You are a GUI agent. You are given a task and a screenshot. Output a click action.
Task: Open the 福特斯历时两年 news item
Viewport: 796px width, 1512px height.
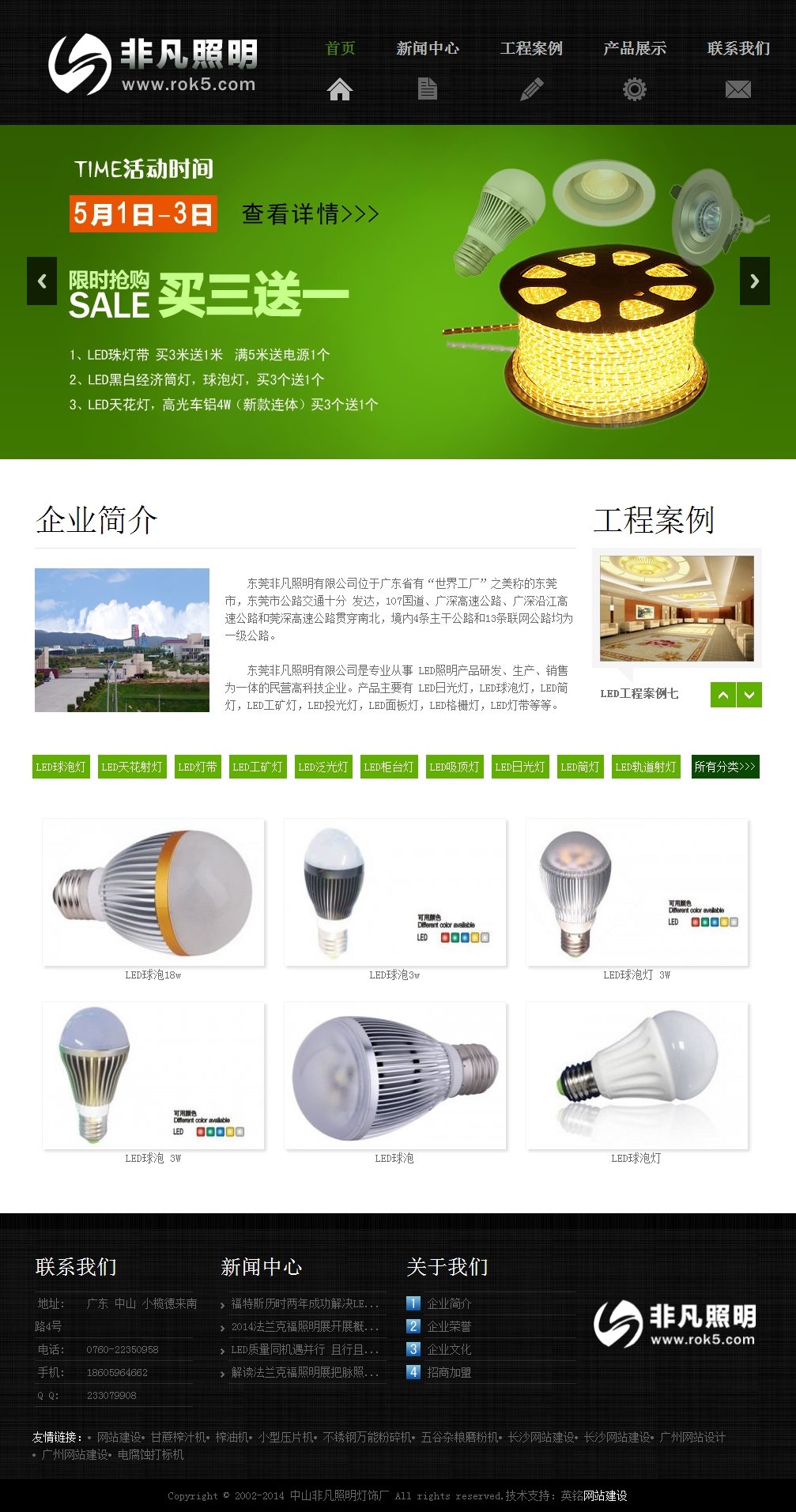pos(304,1303)
